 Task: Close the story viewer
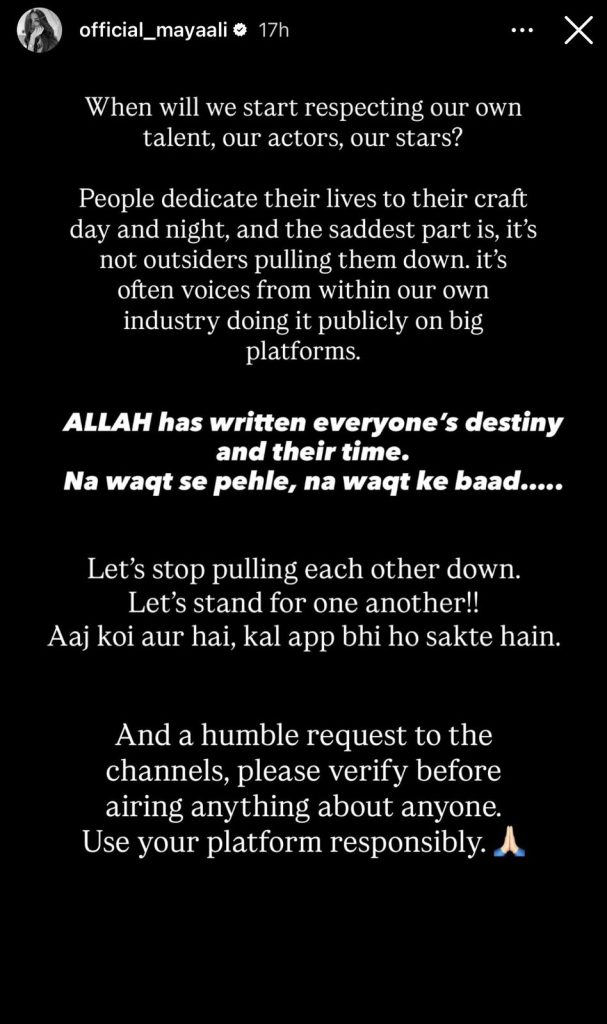[x=578, y=30]
